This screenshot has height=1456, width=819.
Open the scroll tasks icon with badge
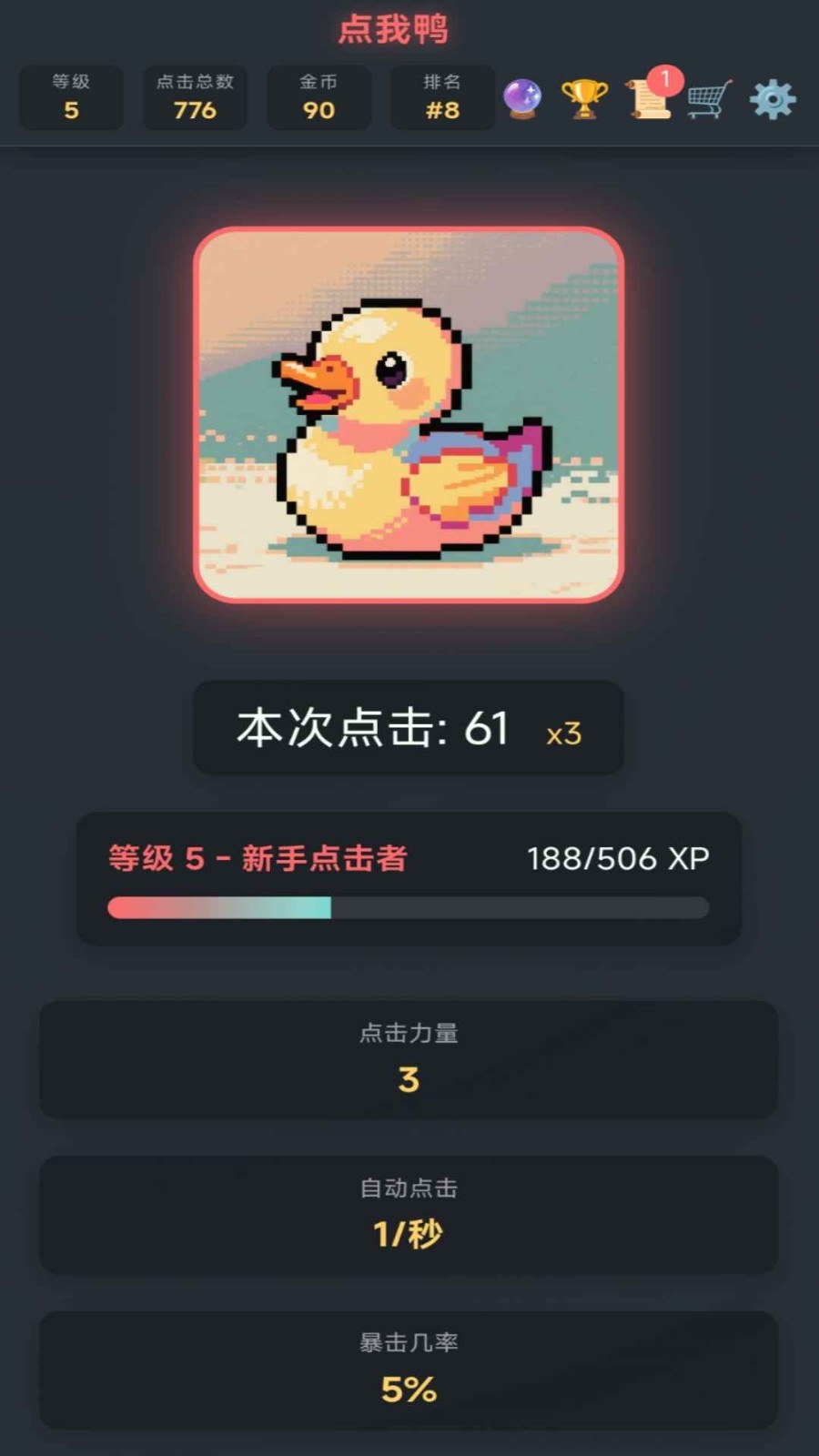649,98
